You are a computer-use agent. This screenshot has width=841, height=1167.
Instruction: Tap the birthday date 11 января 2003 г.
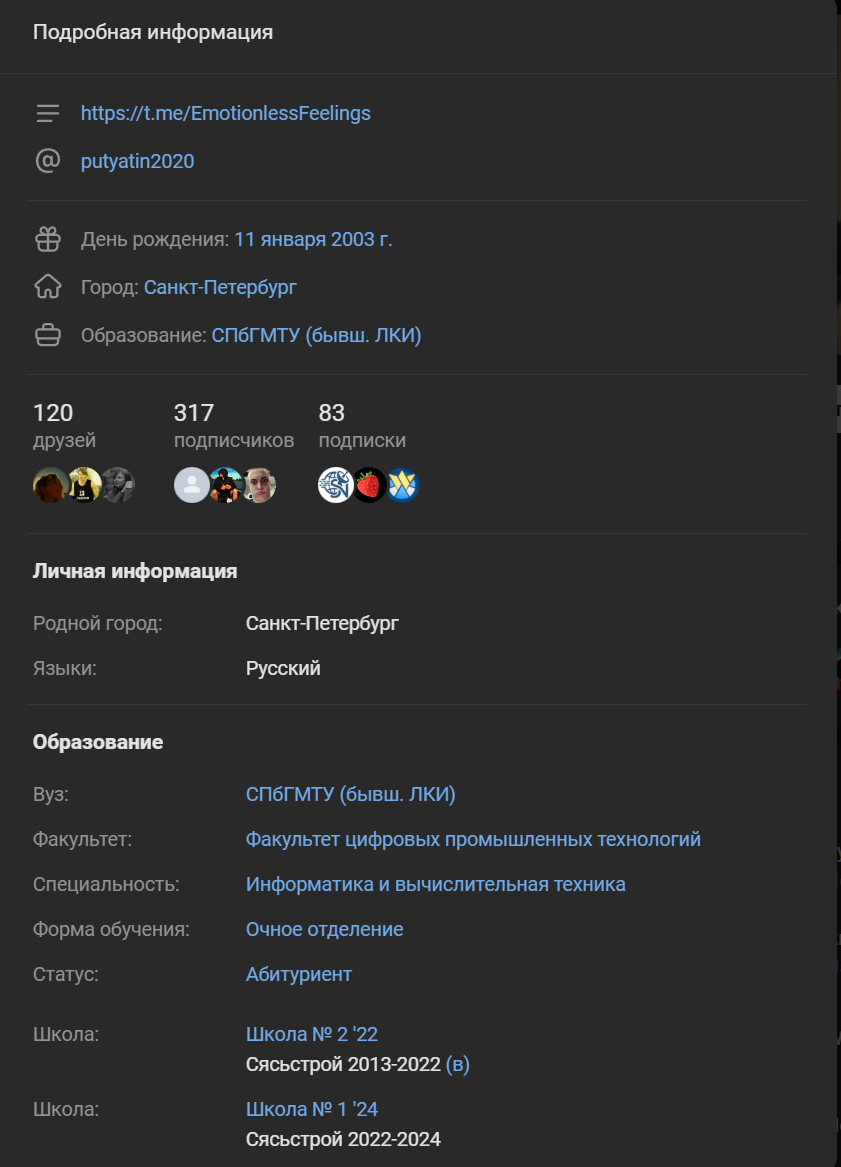(x=313, y=239)
